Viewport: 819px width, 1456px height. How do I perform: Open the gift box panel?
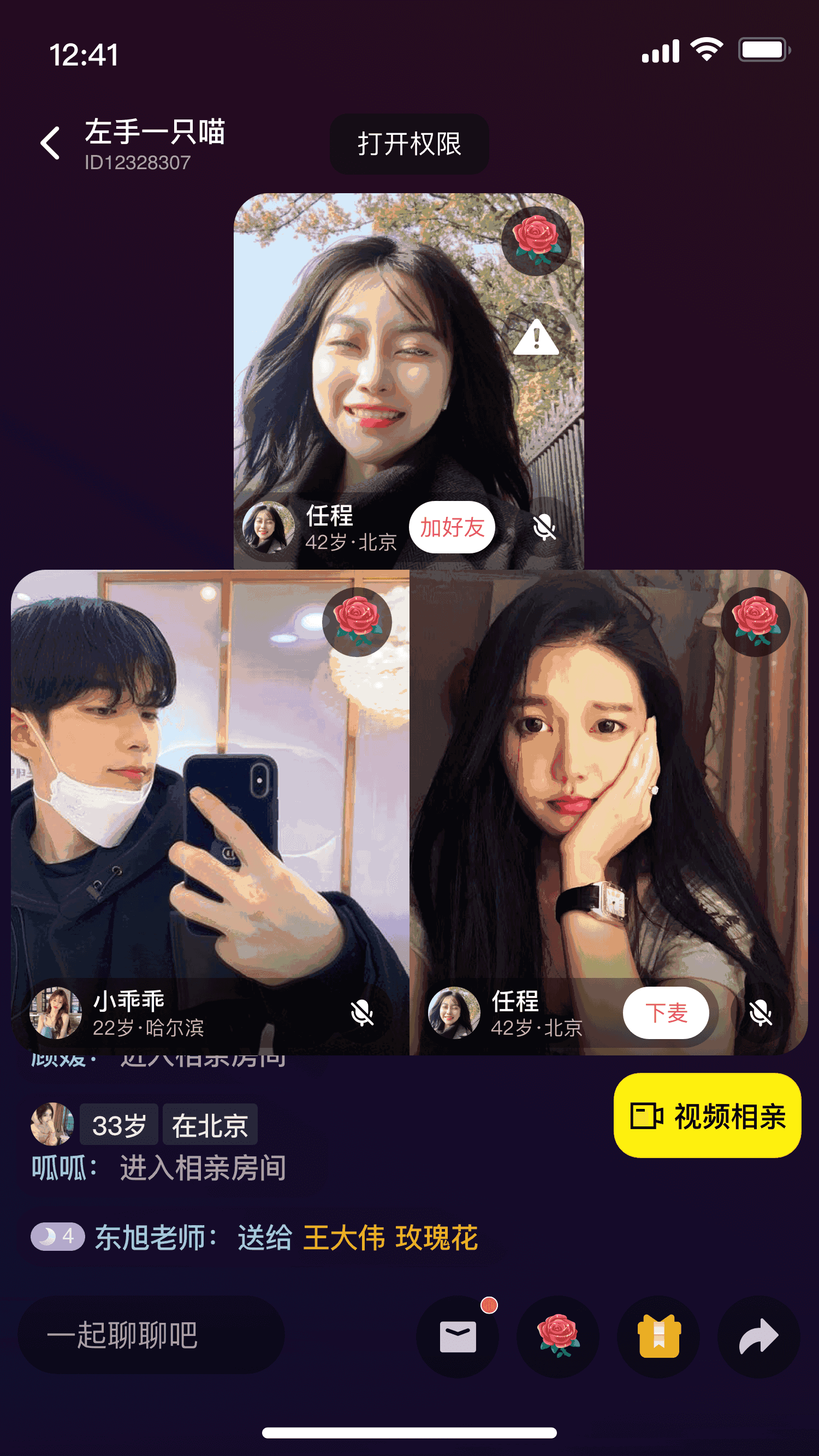pyautogui.click(x=658, y=1336)
